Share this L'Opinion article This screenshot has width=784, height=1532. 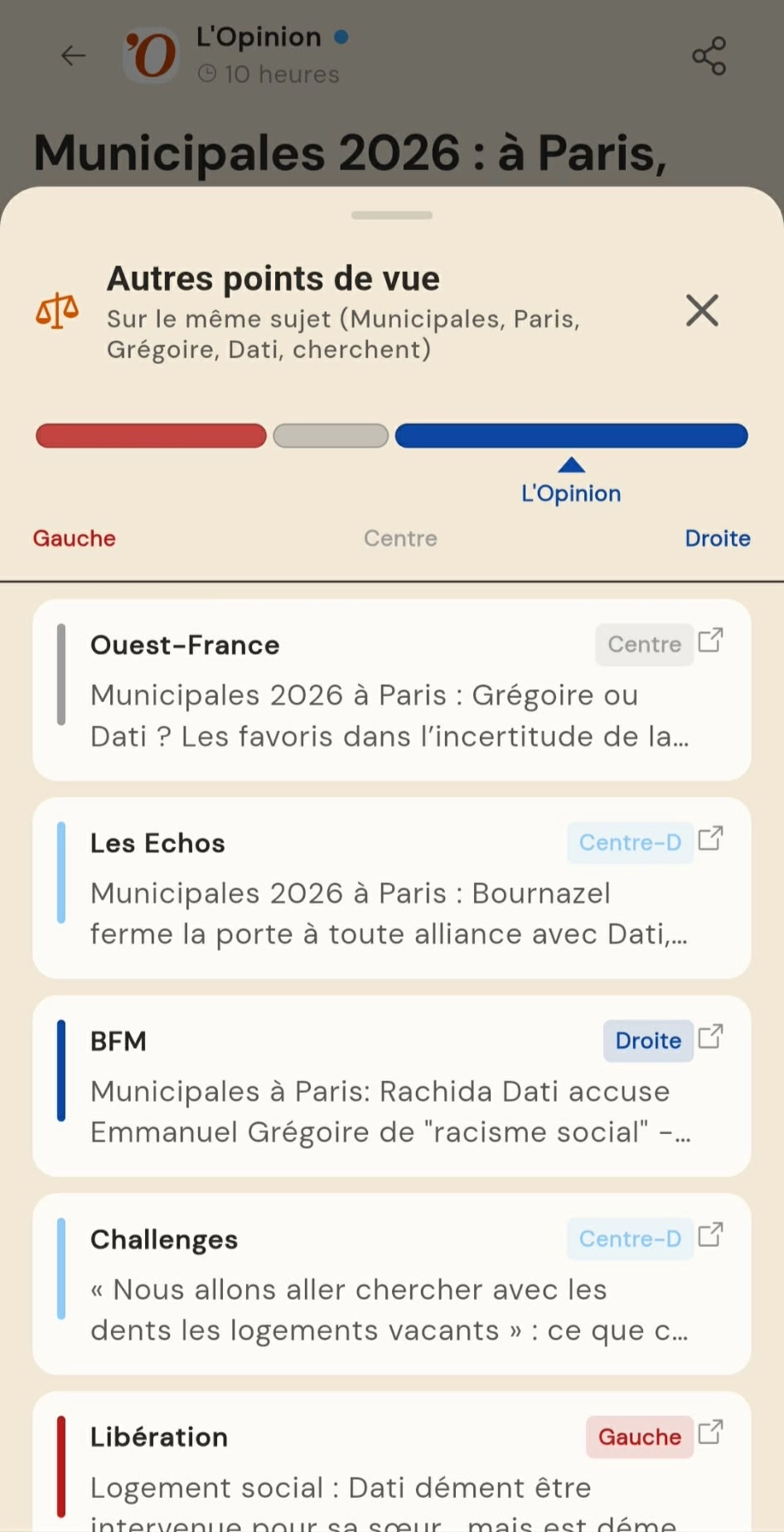pos(709,56)
